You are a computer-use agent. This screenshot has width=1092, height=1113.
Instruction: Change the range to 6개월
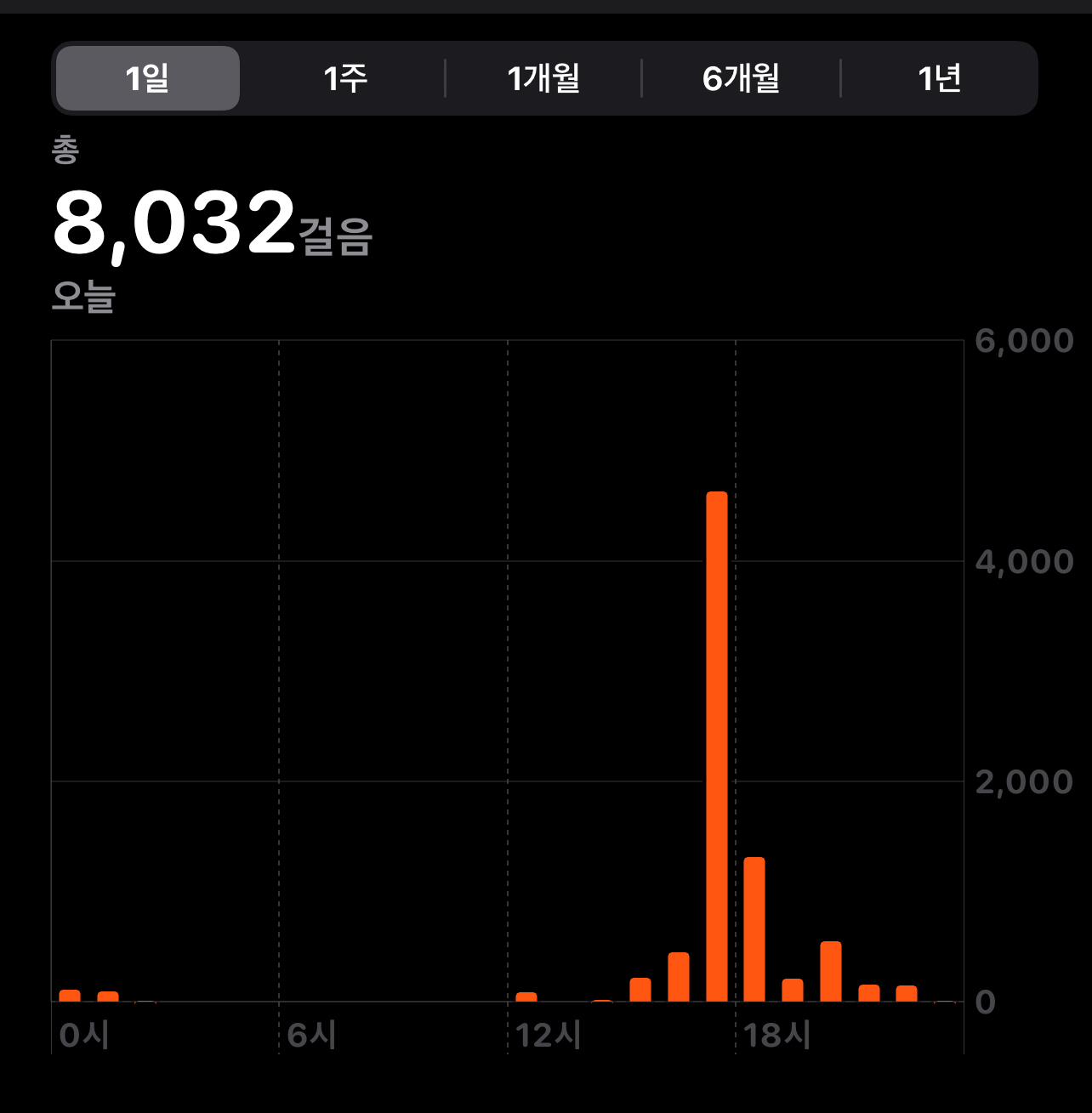point(741,78)
